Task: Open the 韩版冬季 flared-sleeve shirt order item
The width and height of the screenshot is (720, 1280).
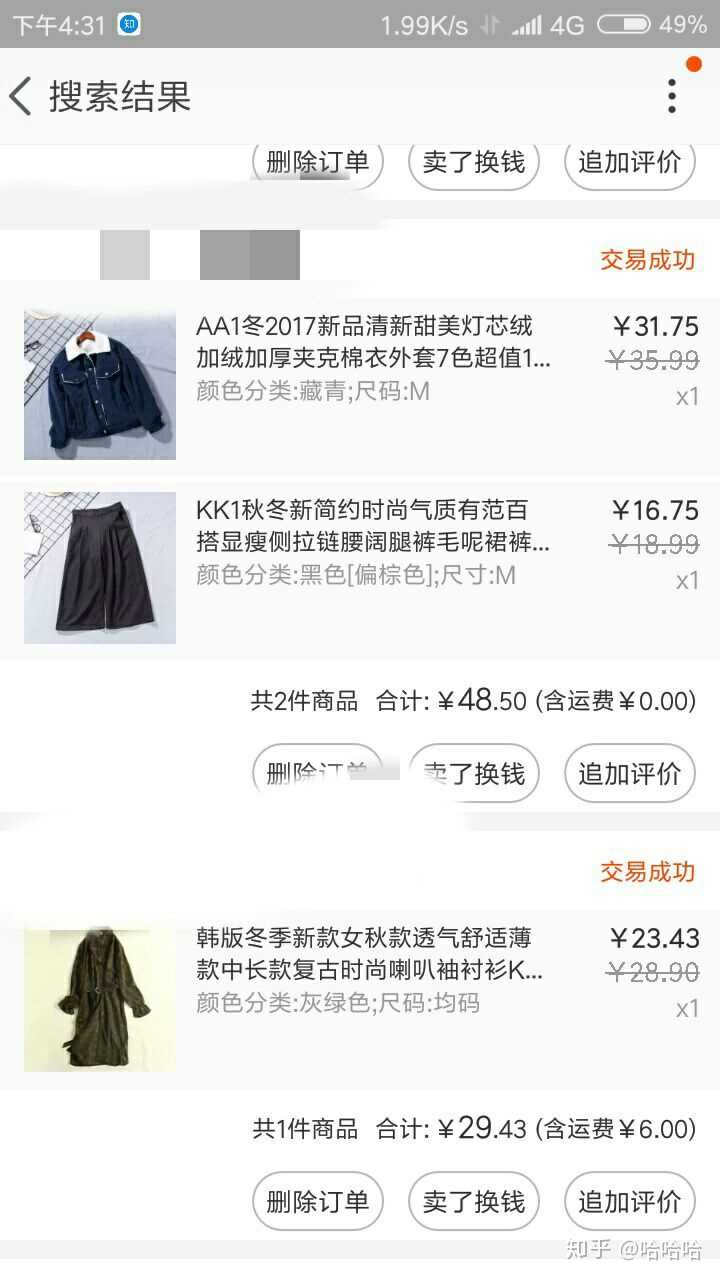Action: click(x=372, y=970)
